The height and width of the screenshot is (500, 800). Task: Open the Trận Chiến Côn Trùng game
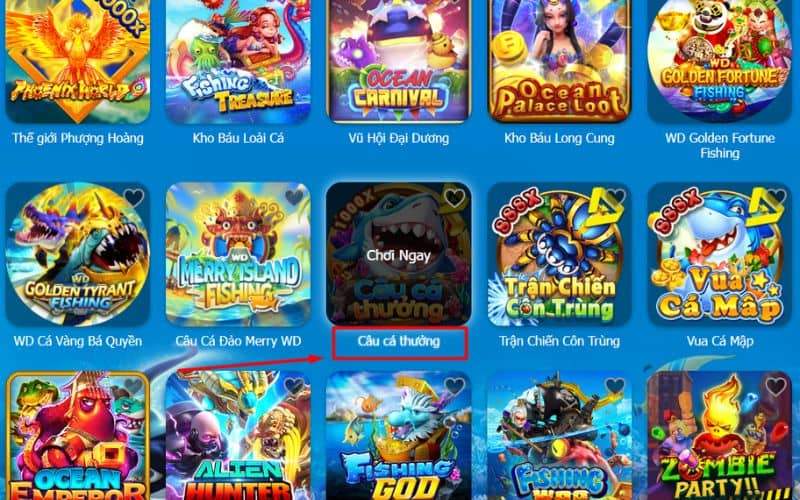(x=559, y=255)
